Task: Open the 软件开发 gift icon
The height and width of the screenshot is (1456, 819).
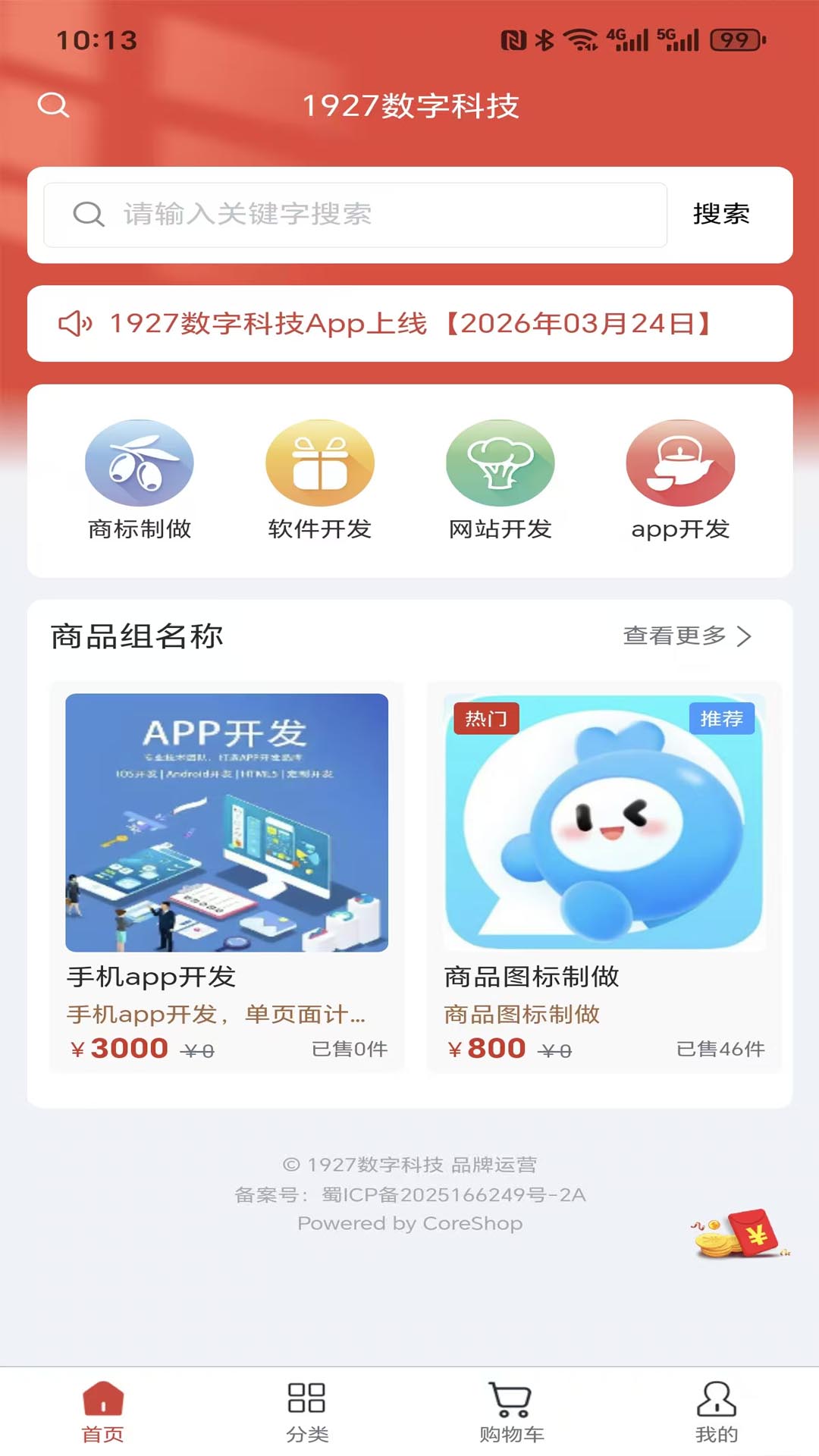Action: coord(318,463)
